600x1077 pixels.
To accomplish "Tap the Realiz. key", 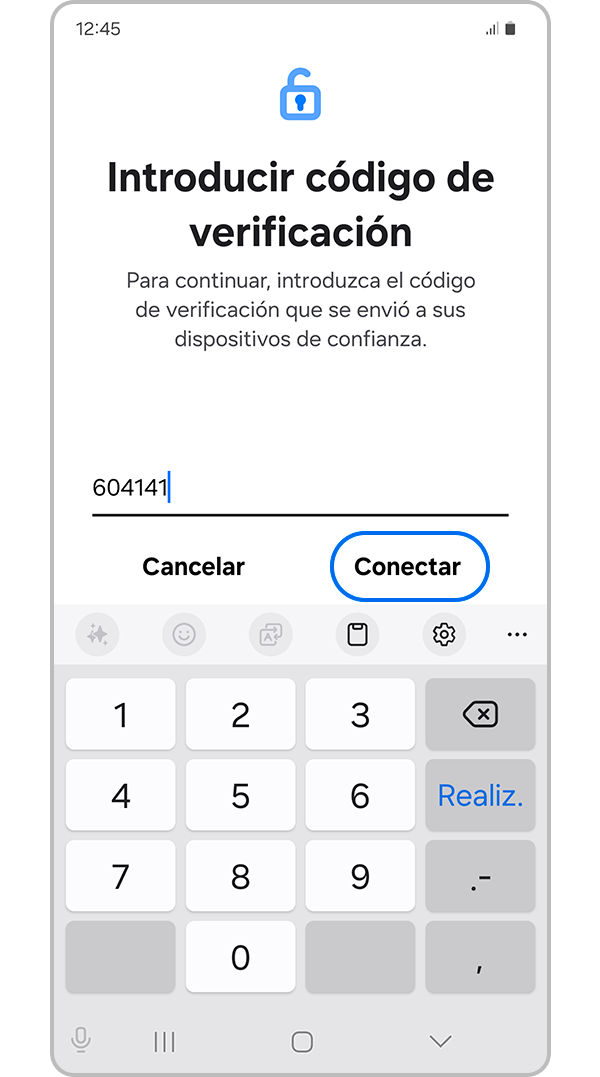I will point(480,795).
